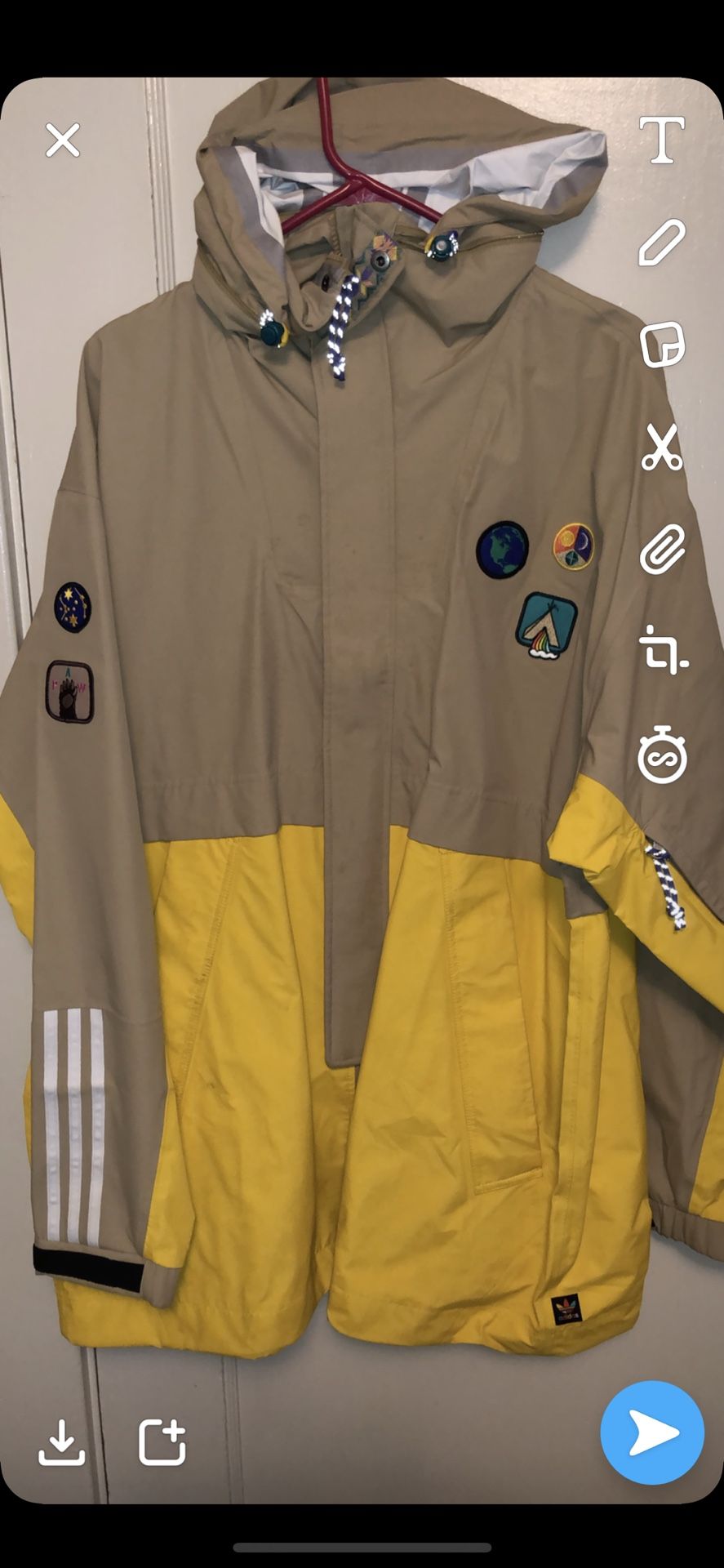Select the pencil drawing tool
Screen dimensions: 724x1568
(660, 243)
